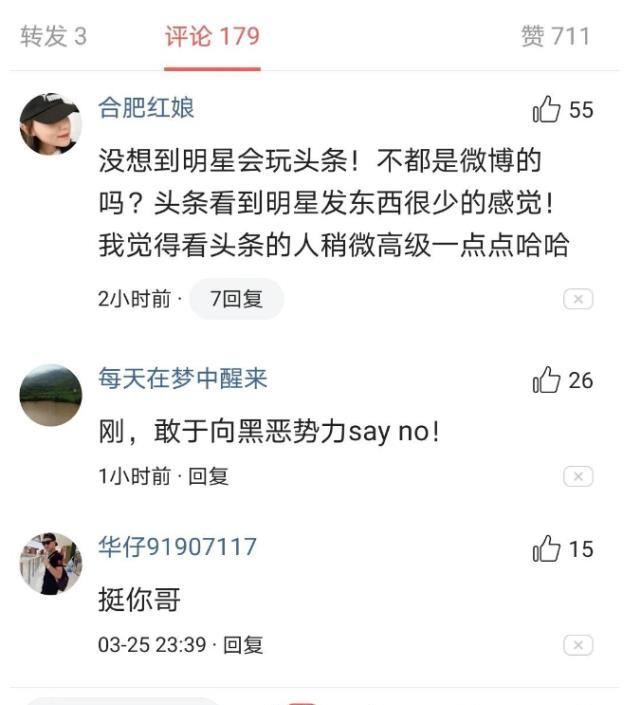The image size is (640, 705).
Task: Select the 评论 179 tab
Action: pyautogui.click(x=212, y=37)
